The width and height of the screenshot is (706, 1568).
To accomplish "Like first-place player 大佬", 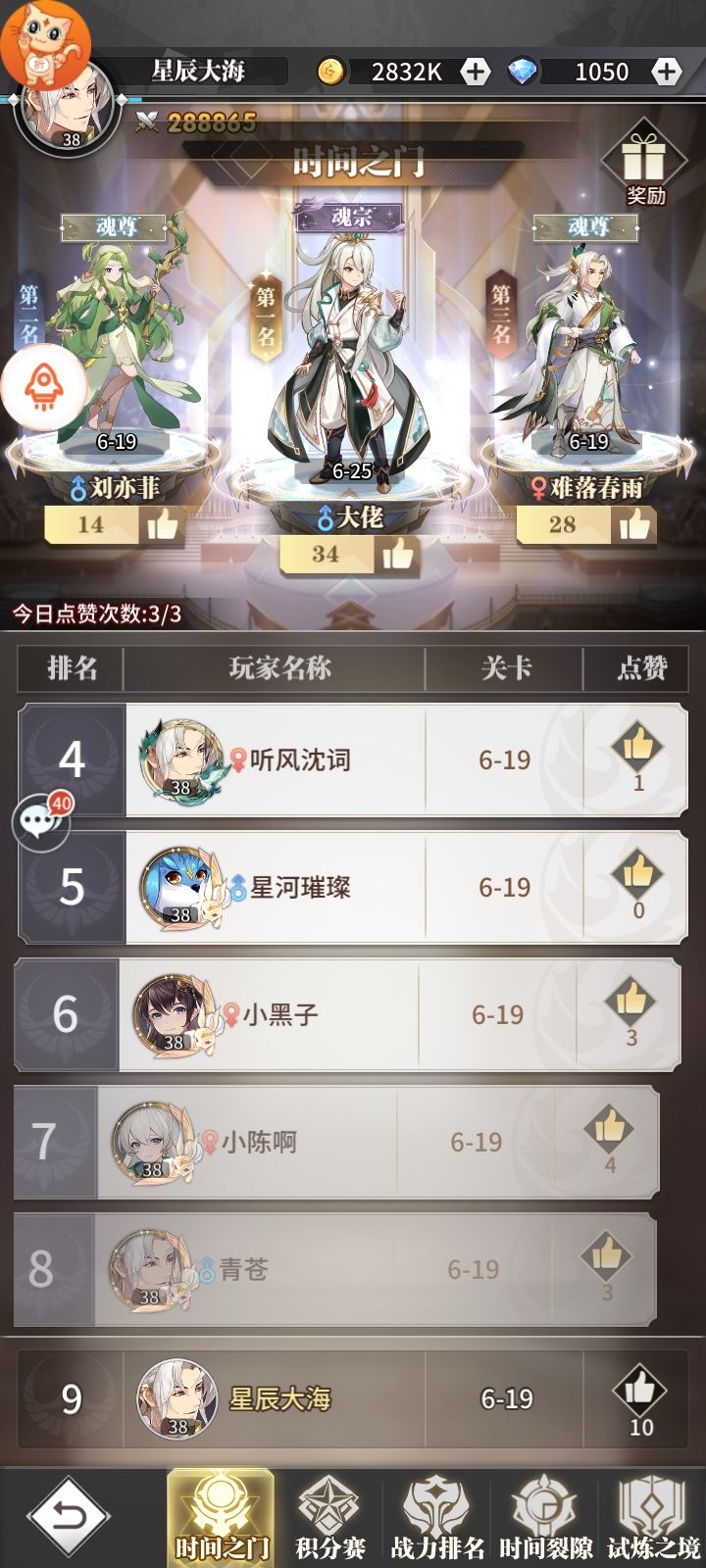I will [397, 556].
